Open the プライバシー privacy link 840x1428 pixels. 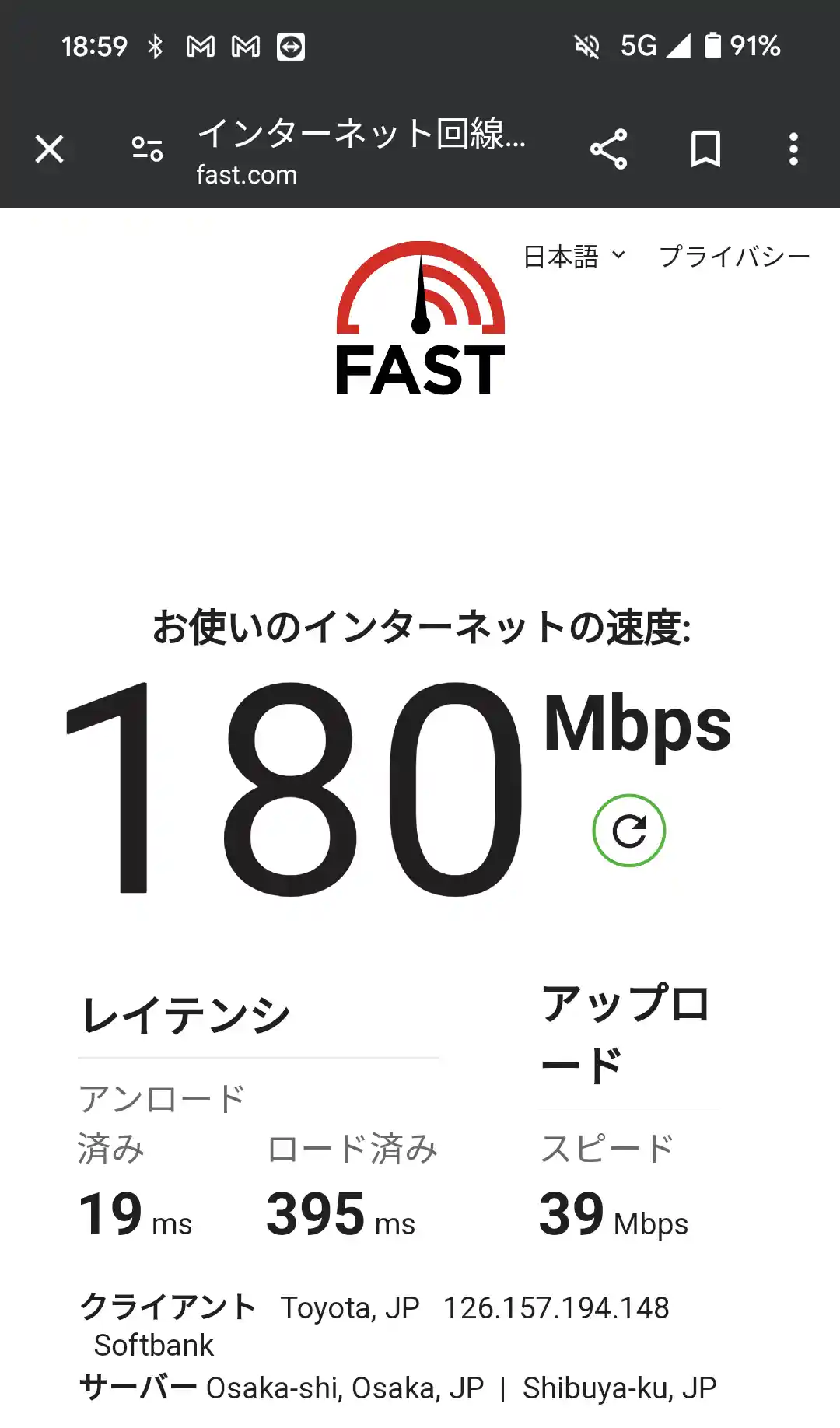point(734,254)
